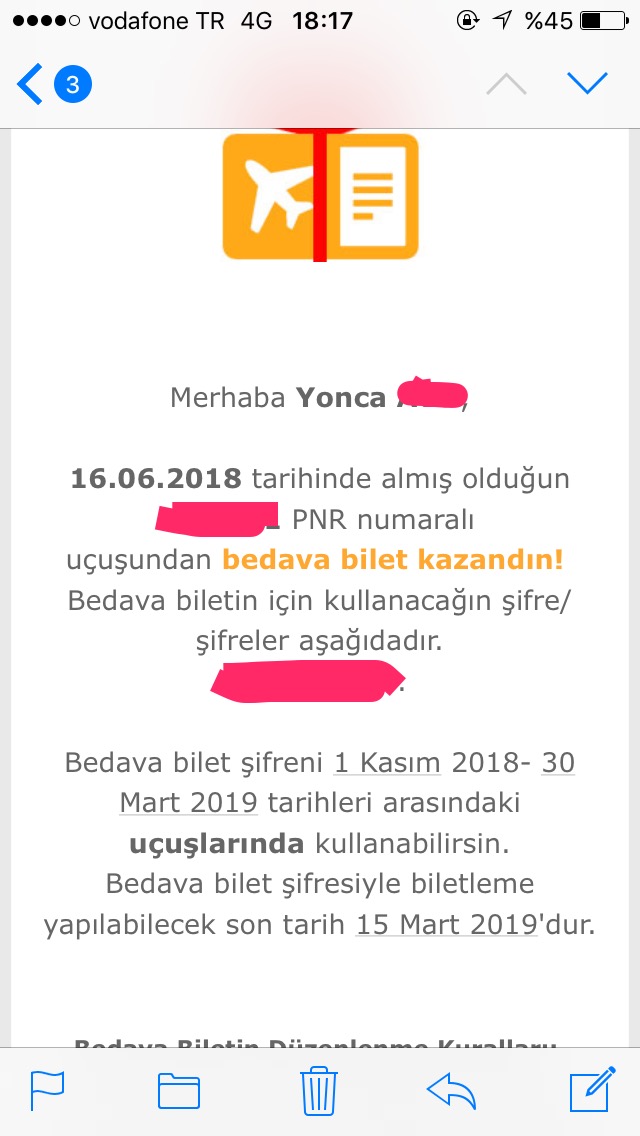Show the previous email
The height and width of the screenshot is (1136, 640).
506,84
